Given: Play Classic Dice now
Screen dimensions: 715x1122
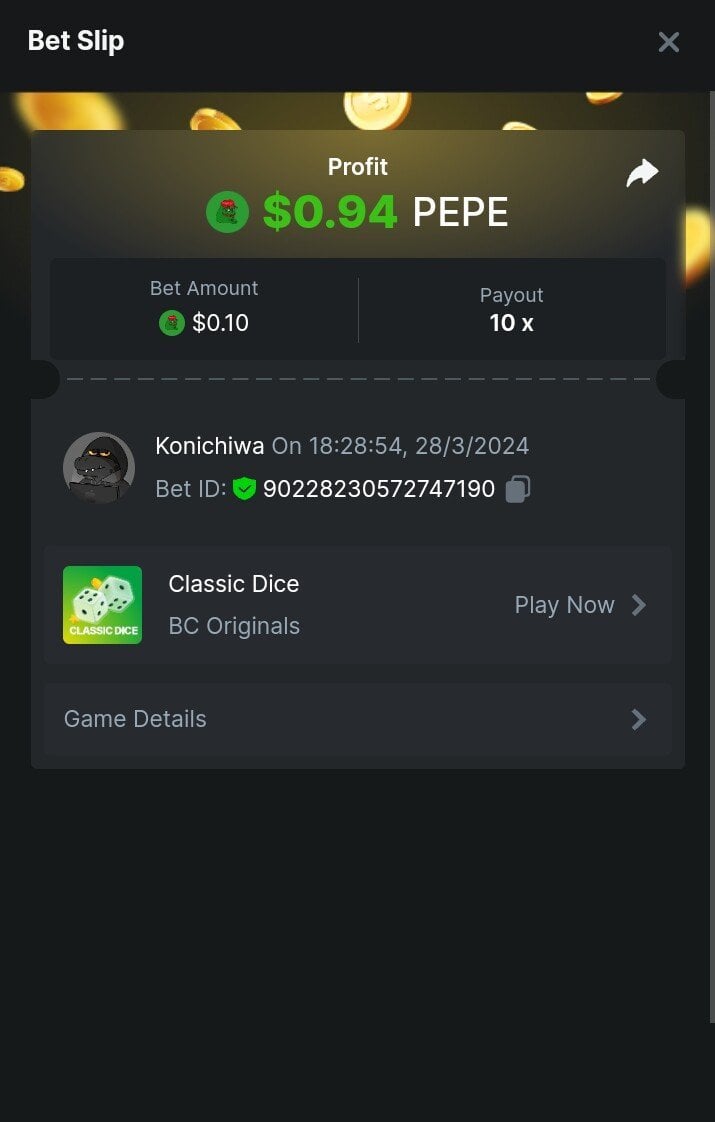Looking at the screenshot, I should 580,605.
